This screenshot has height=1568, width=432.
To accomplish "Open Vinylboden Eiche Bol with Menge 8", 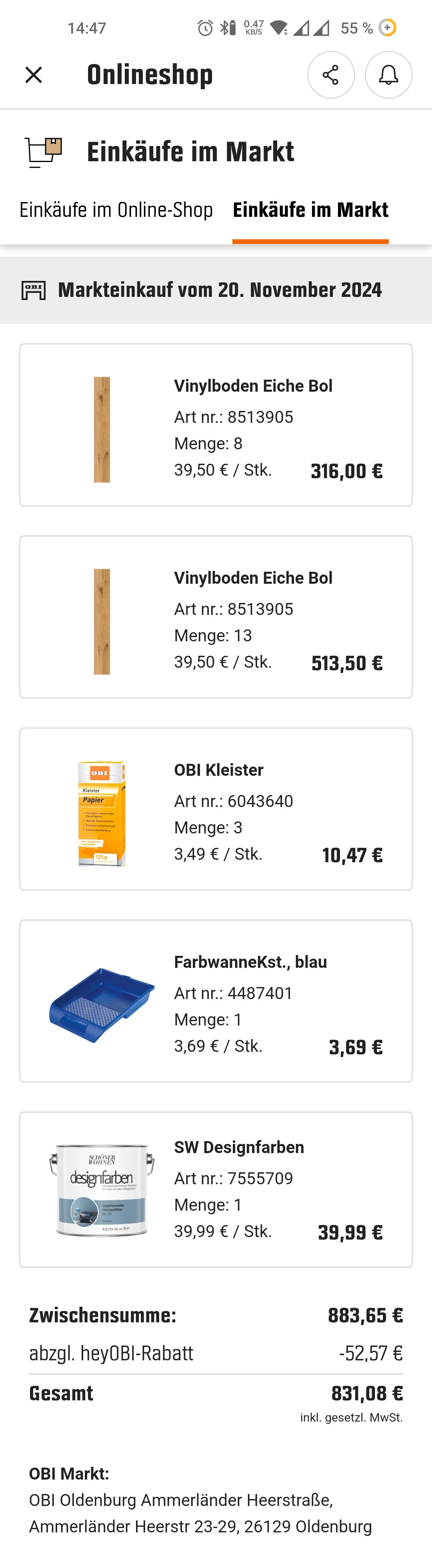I will pyautogui.click(x=215, y=425).
